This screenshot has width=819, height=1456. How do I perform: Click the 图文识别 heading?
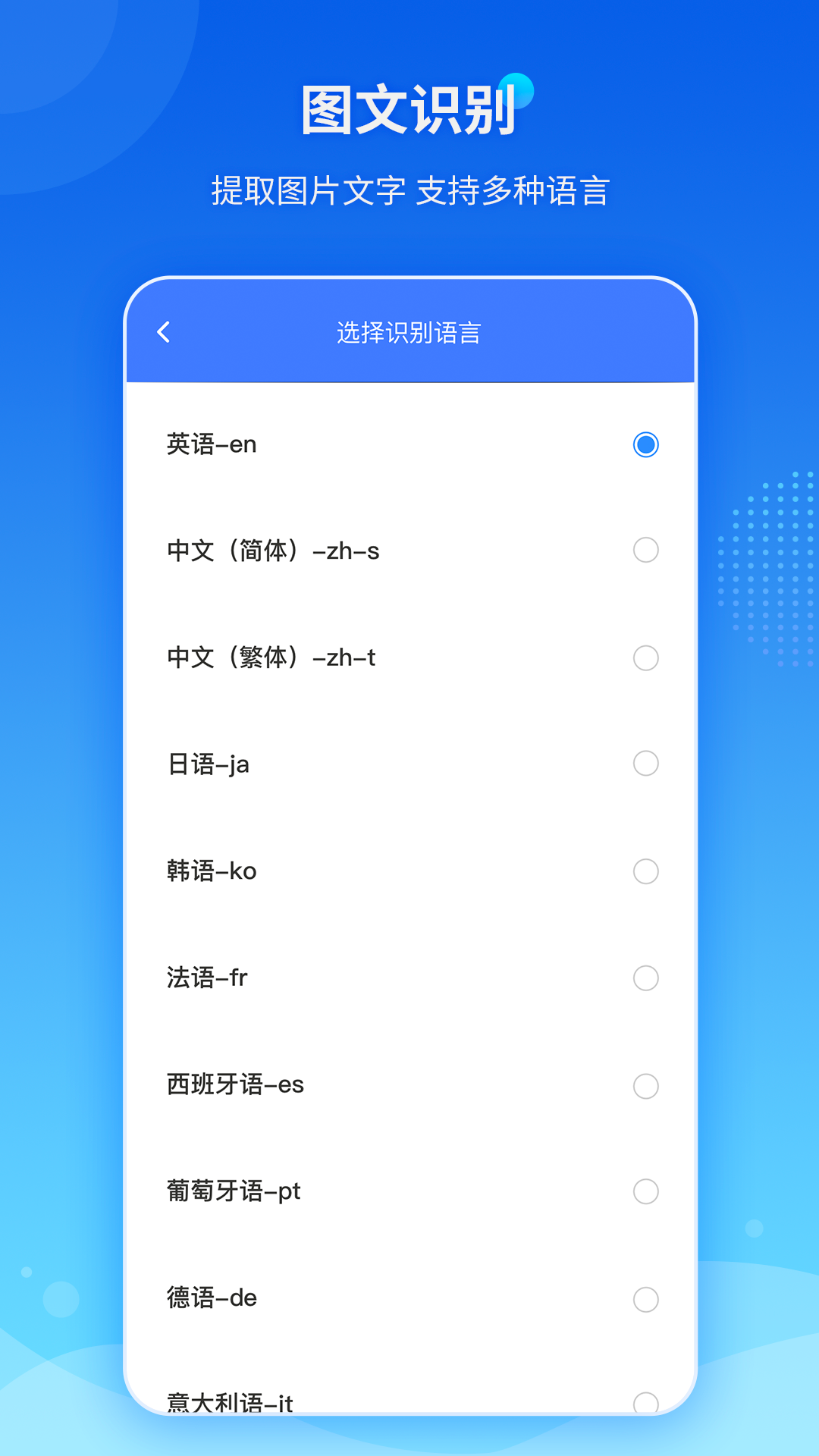(409, 108)
